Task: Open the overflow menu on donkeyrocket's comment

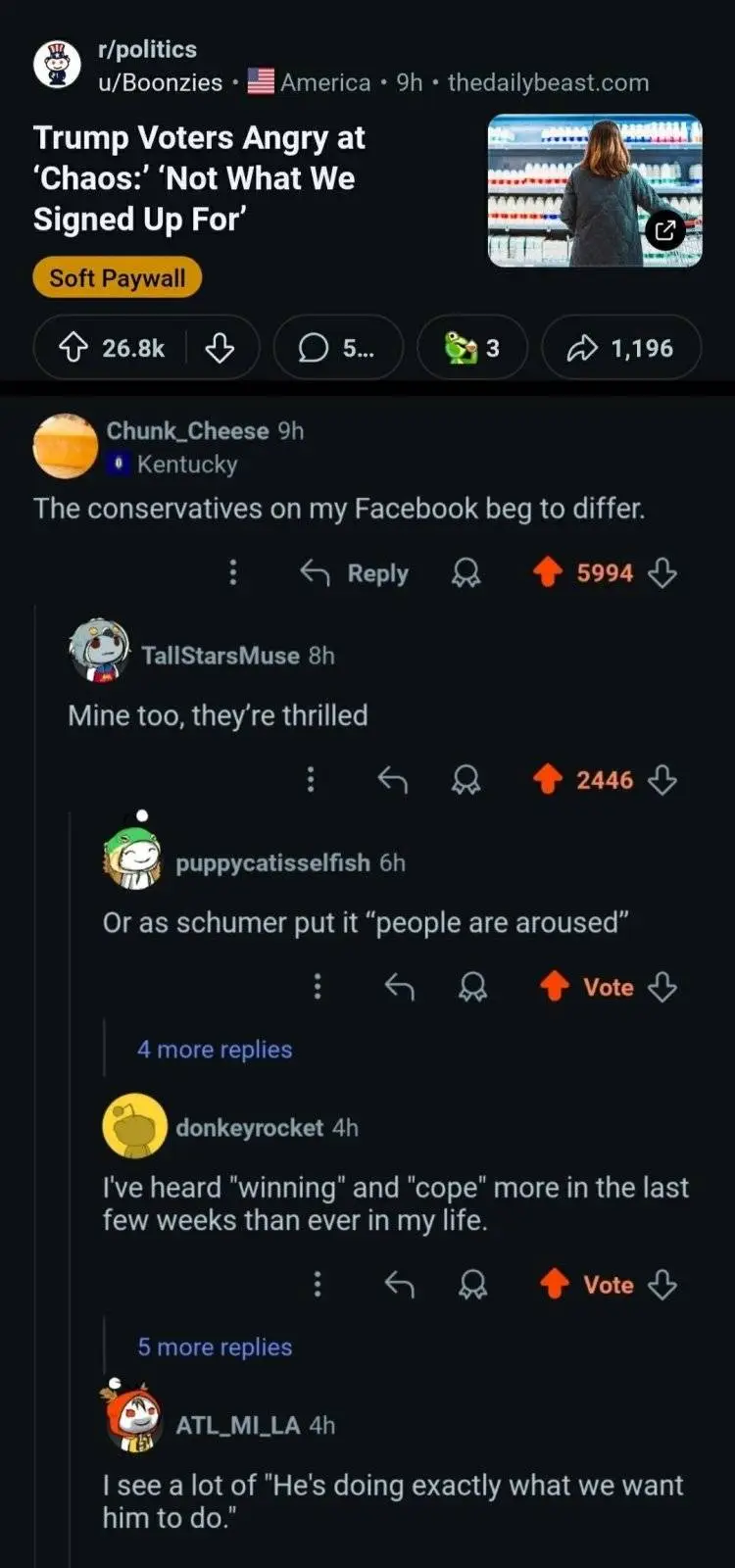Action: 317,1284
